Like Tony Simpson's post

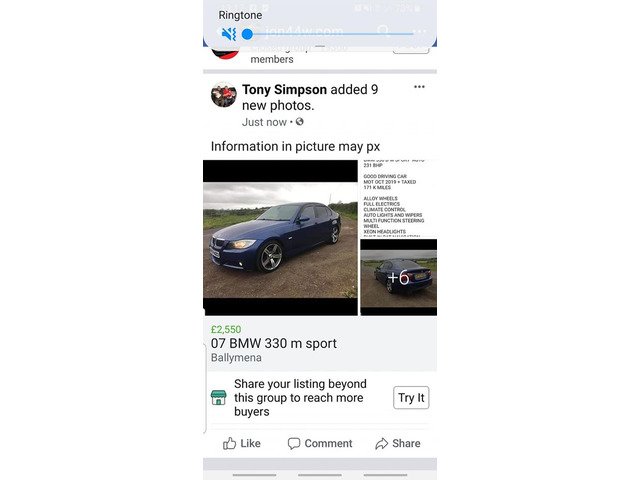241,443
